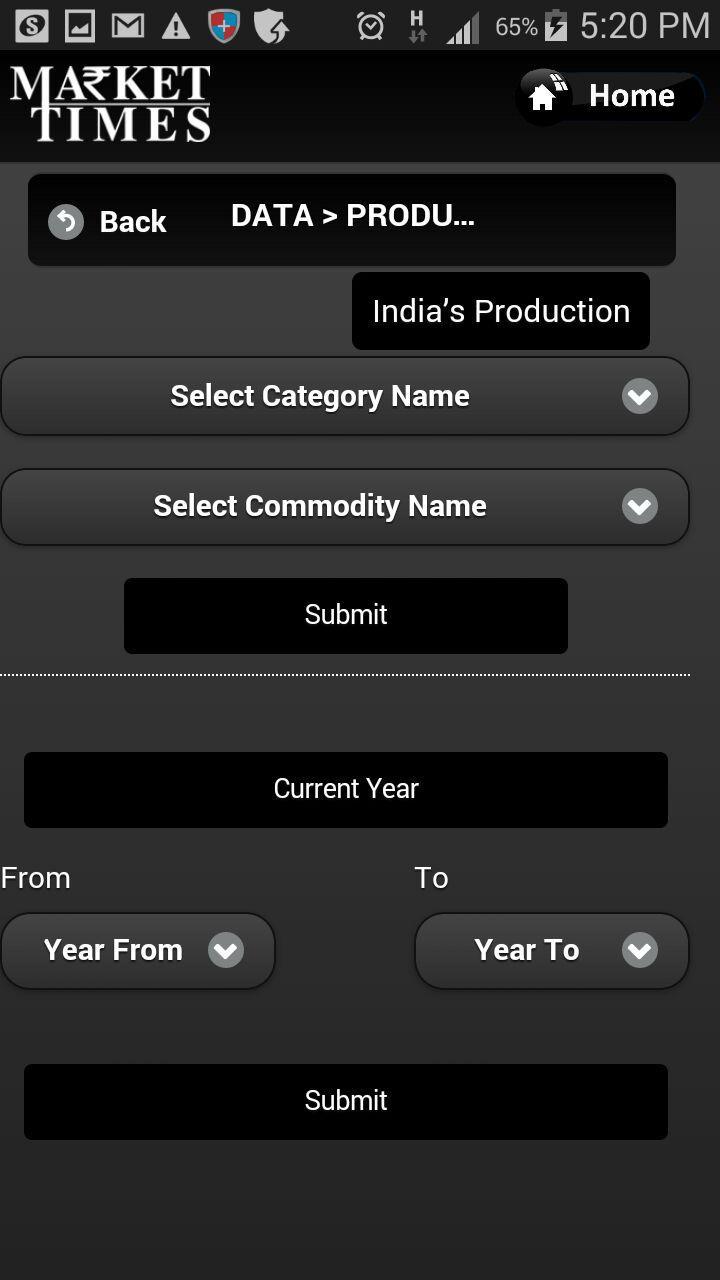Tap the down arrow beside Year To
The height and width of the screenshot is (1280, 720).
641,950
